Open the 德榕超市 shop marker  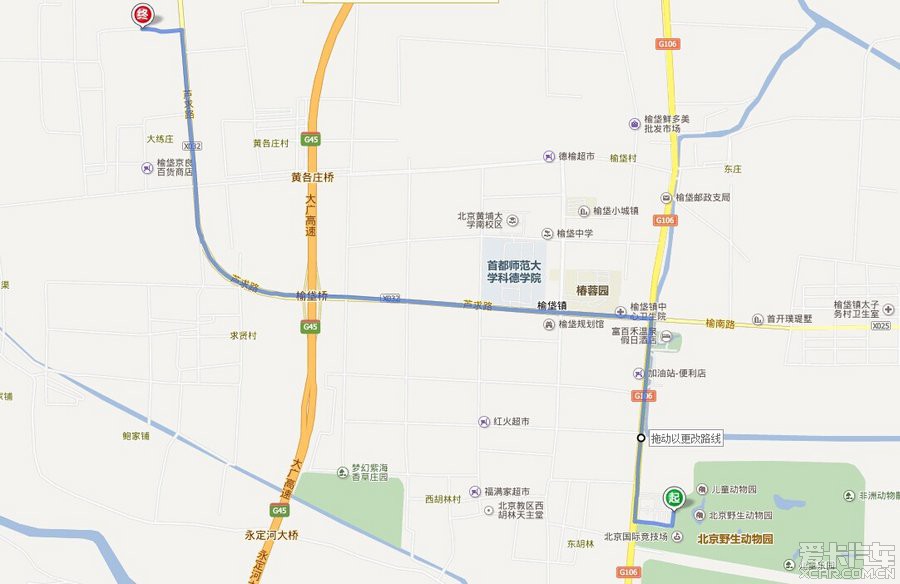click(x=549, y=157)
